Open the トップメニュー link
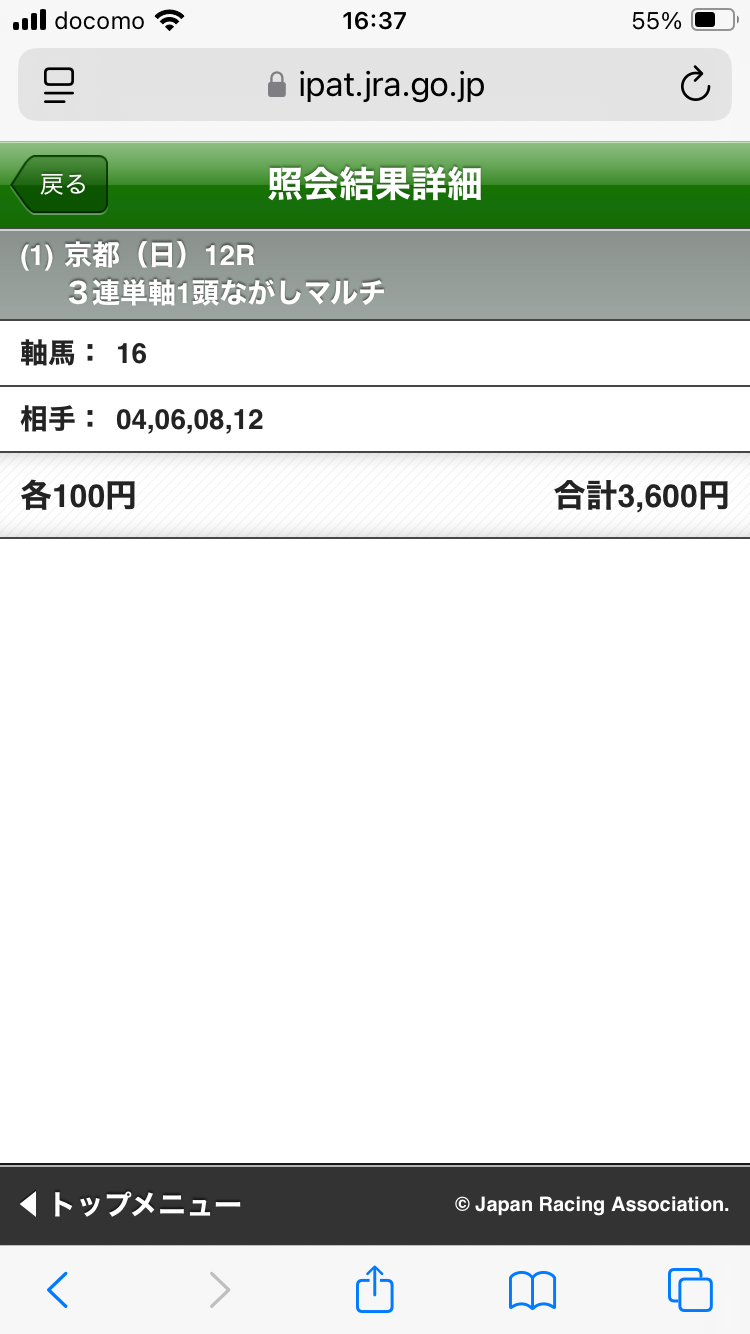750x1334 pixels. point(131,1204)
